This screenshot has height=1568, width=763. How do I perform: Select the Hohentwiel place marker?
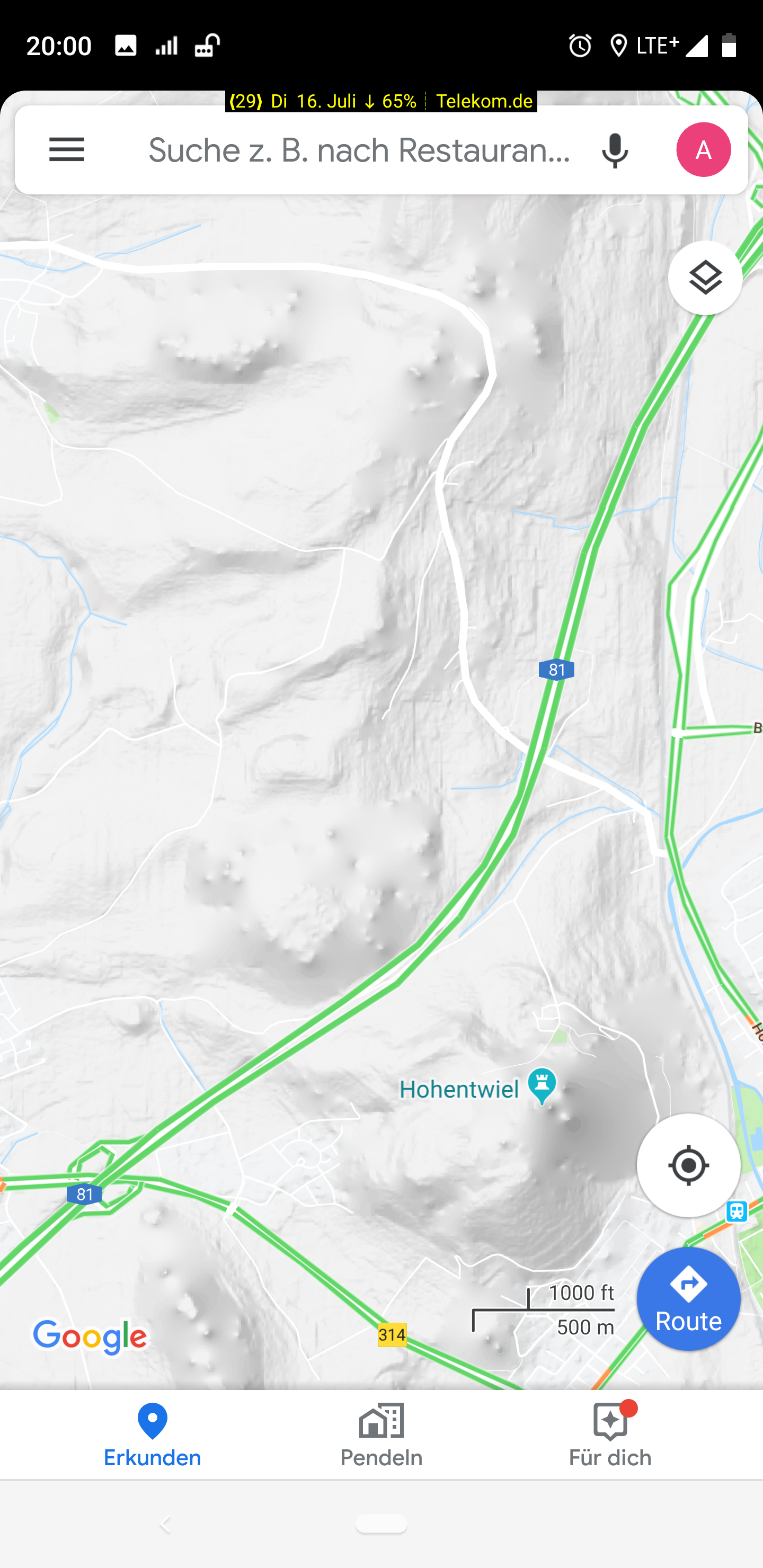[542, 1086]
